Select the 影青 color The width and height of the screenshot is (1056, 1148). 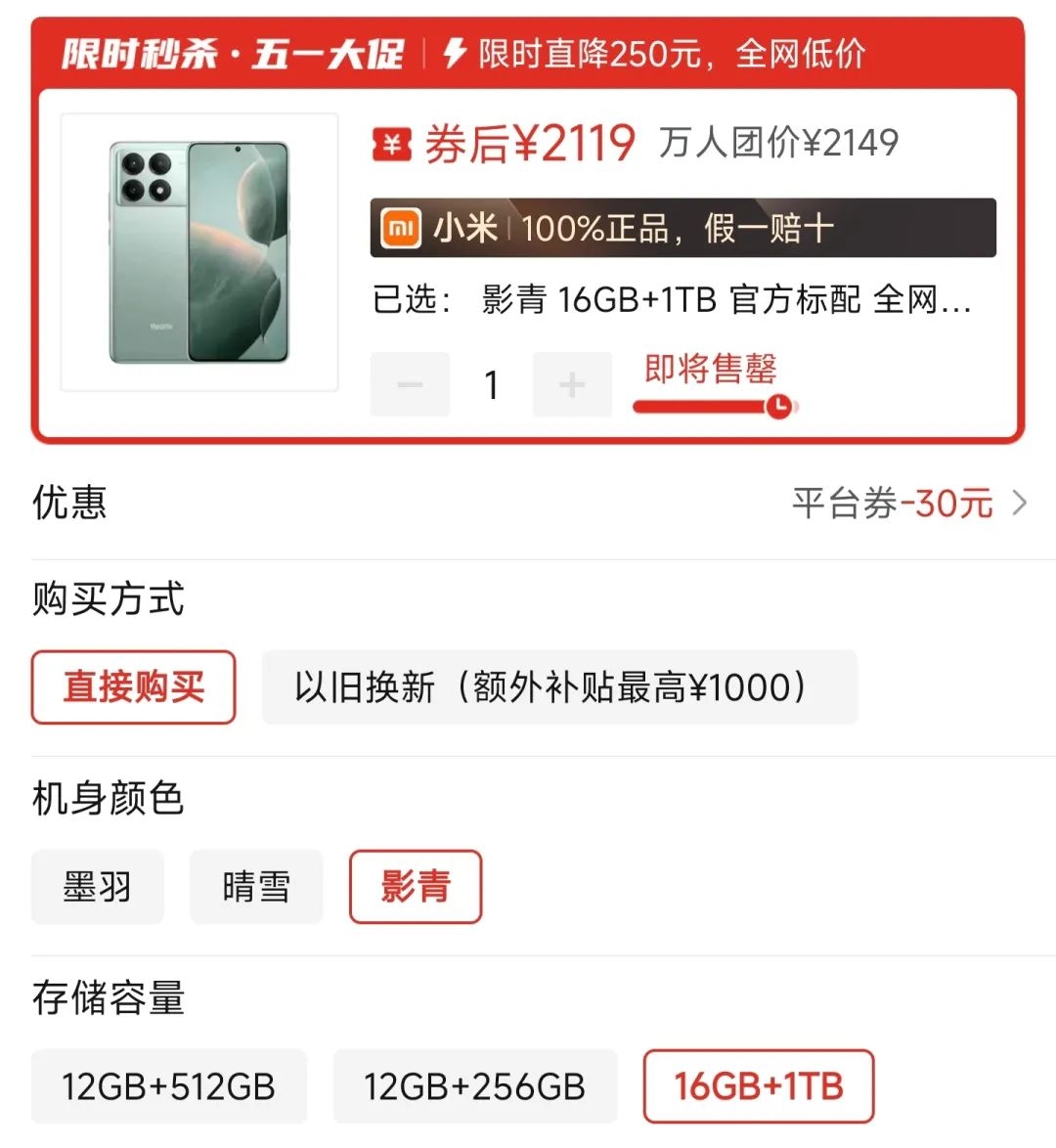click(x=416, y=887)
